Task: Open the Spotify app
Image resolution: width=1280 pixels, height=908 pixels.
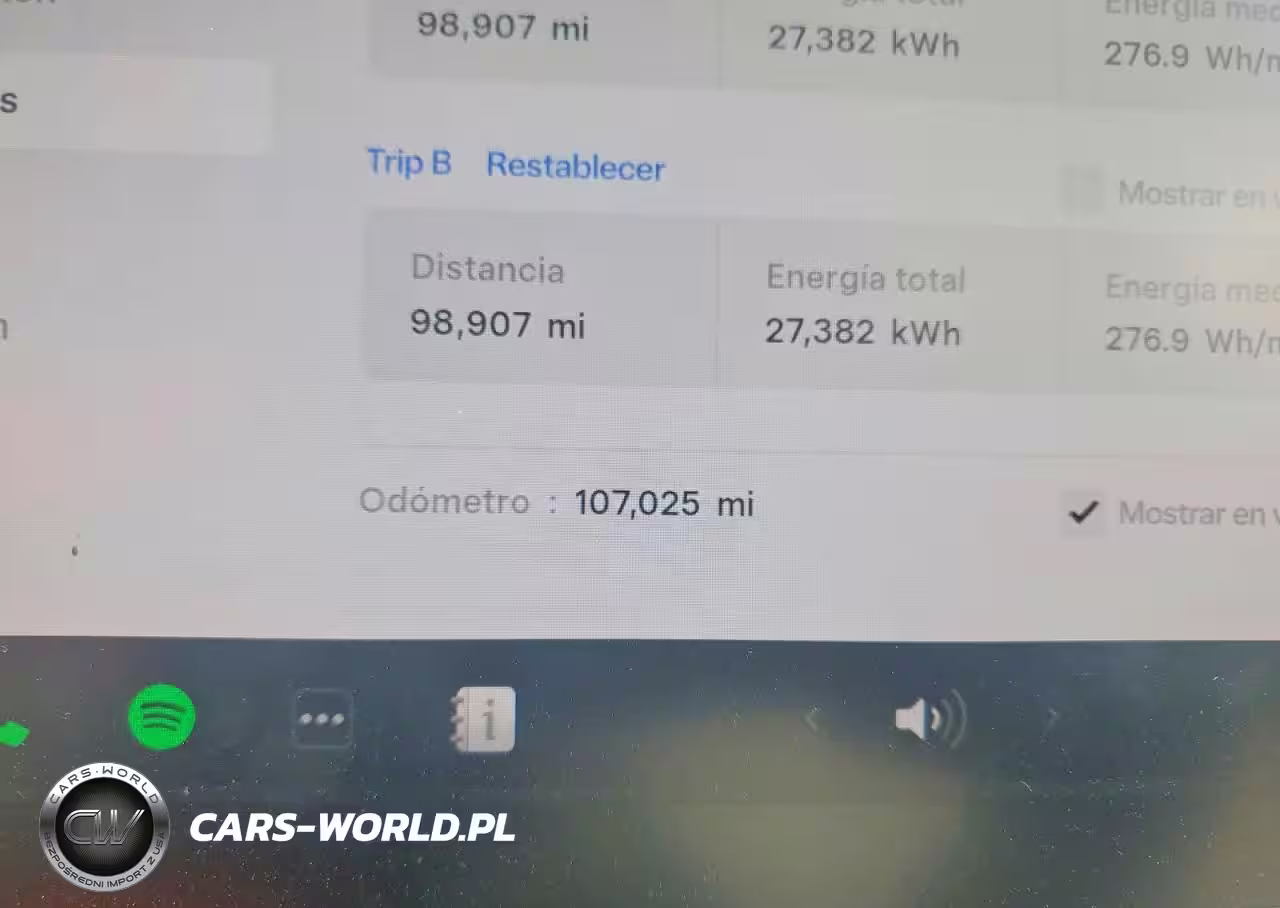Action: point(162,716)
